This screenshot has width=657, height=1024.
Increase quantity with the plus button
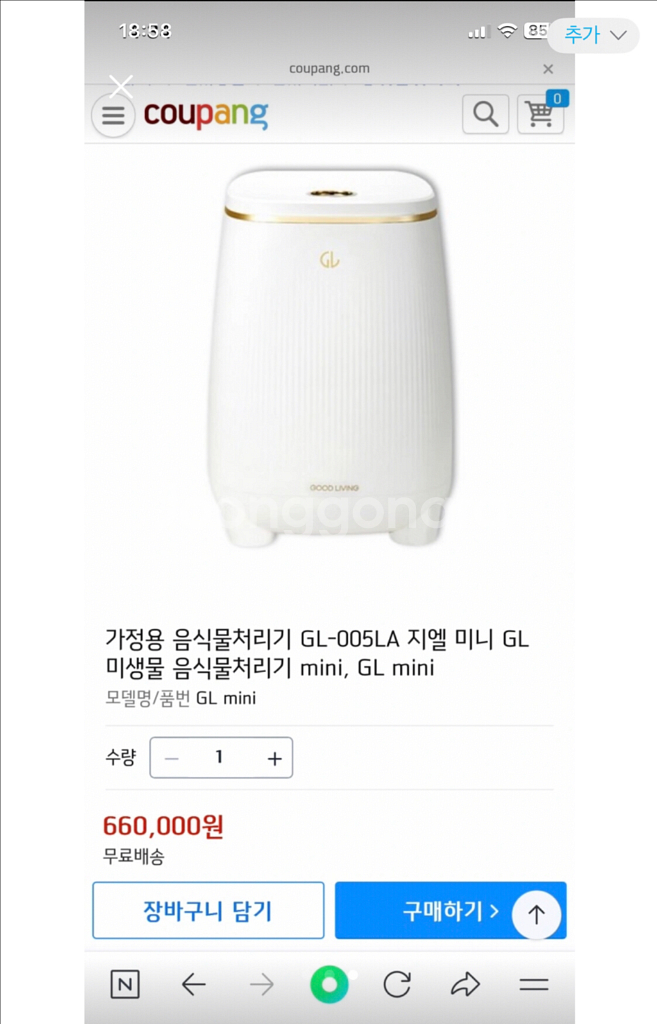[x=274, y=758]
